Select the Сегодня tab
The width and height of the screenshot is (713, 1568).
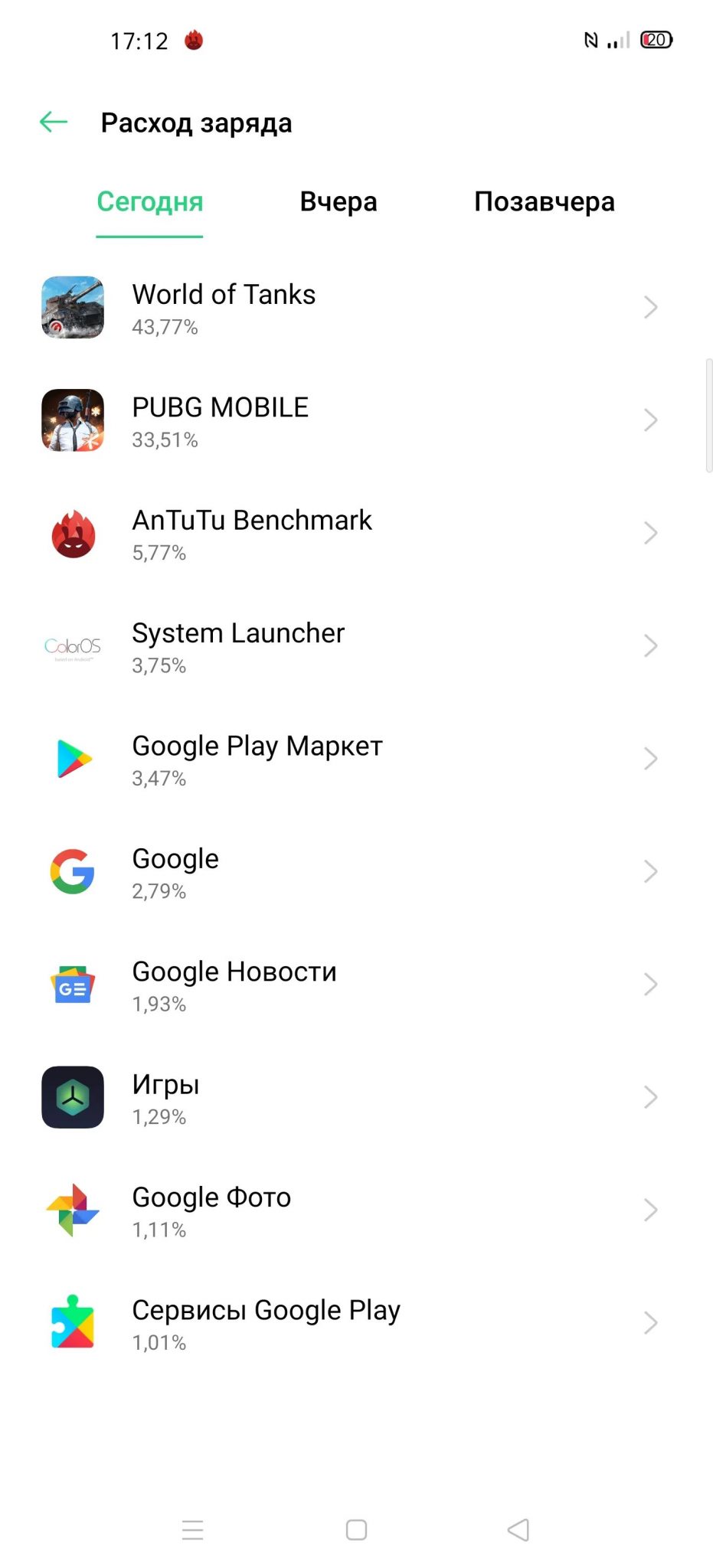tap(150, 202)
